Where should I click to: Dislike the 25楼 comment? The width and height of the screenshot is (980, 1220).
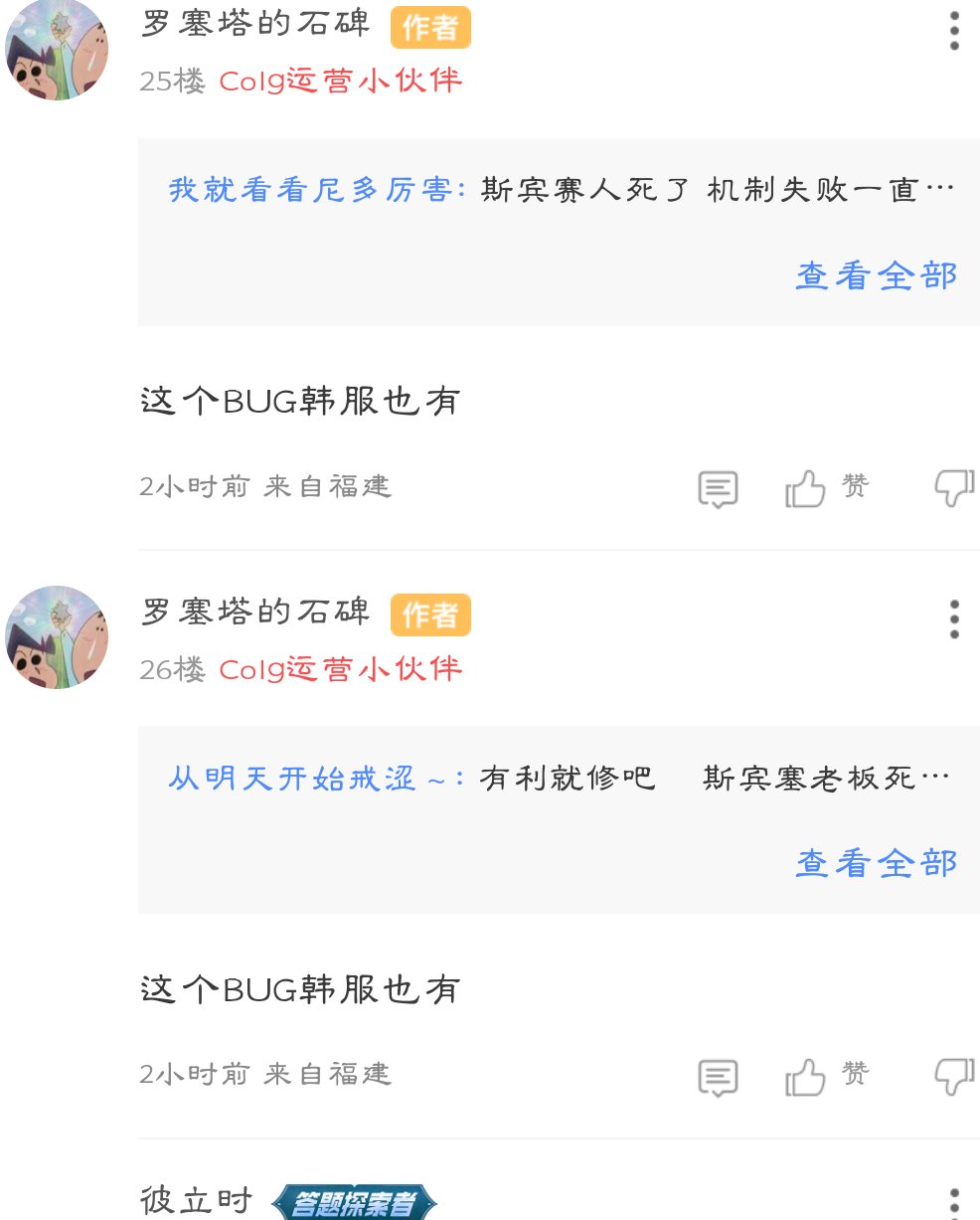[x=954, y=488]
